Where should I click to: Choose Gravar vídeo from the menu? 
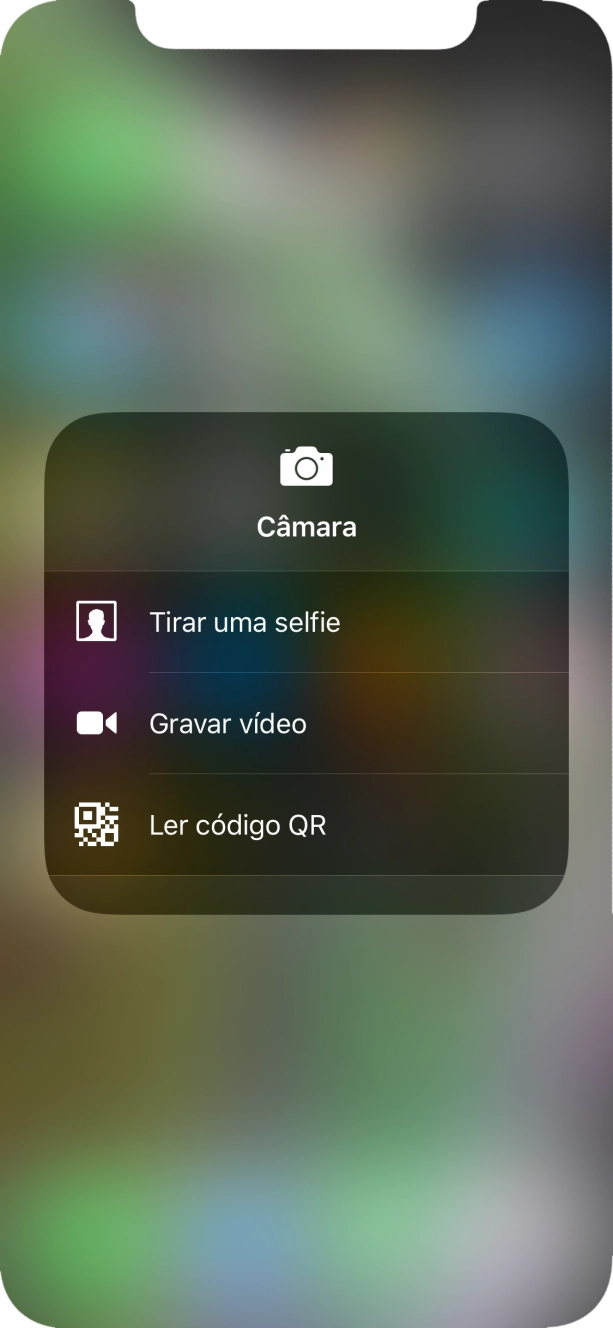pos(228,723)
